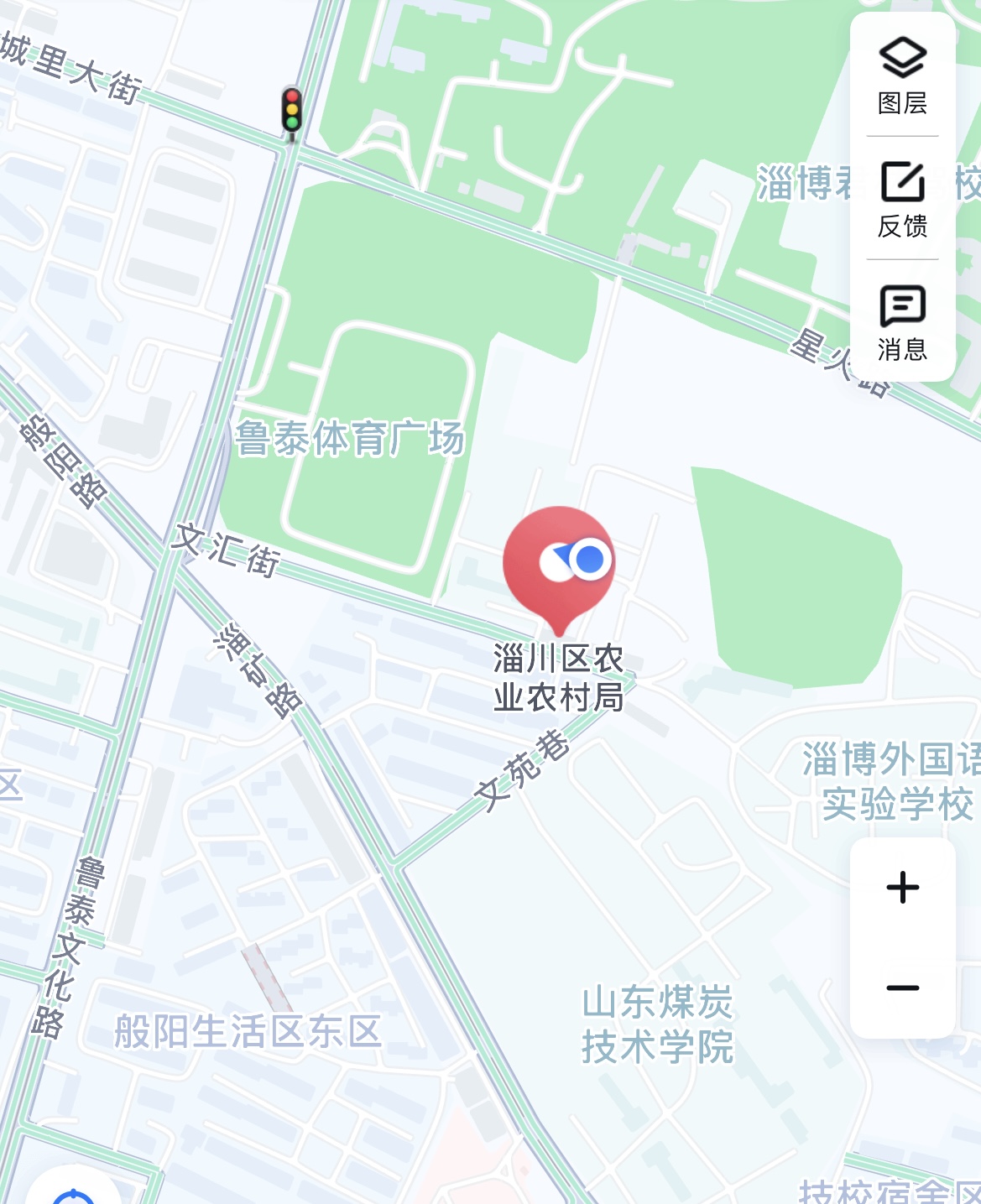Tap the traffic light icon on 城里大街
Image resolution: width=981 pixels, height=1204 pixels.
[x=292, y=112]
